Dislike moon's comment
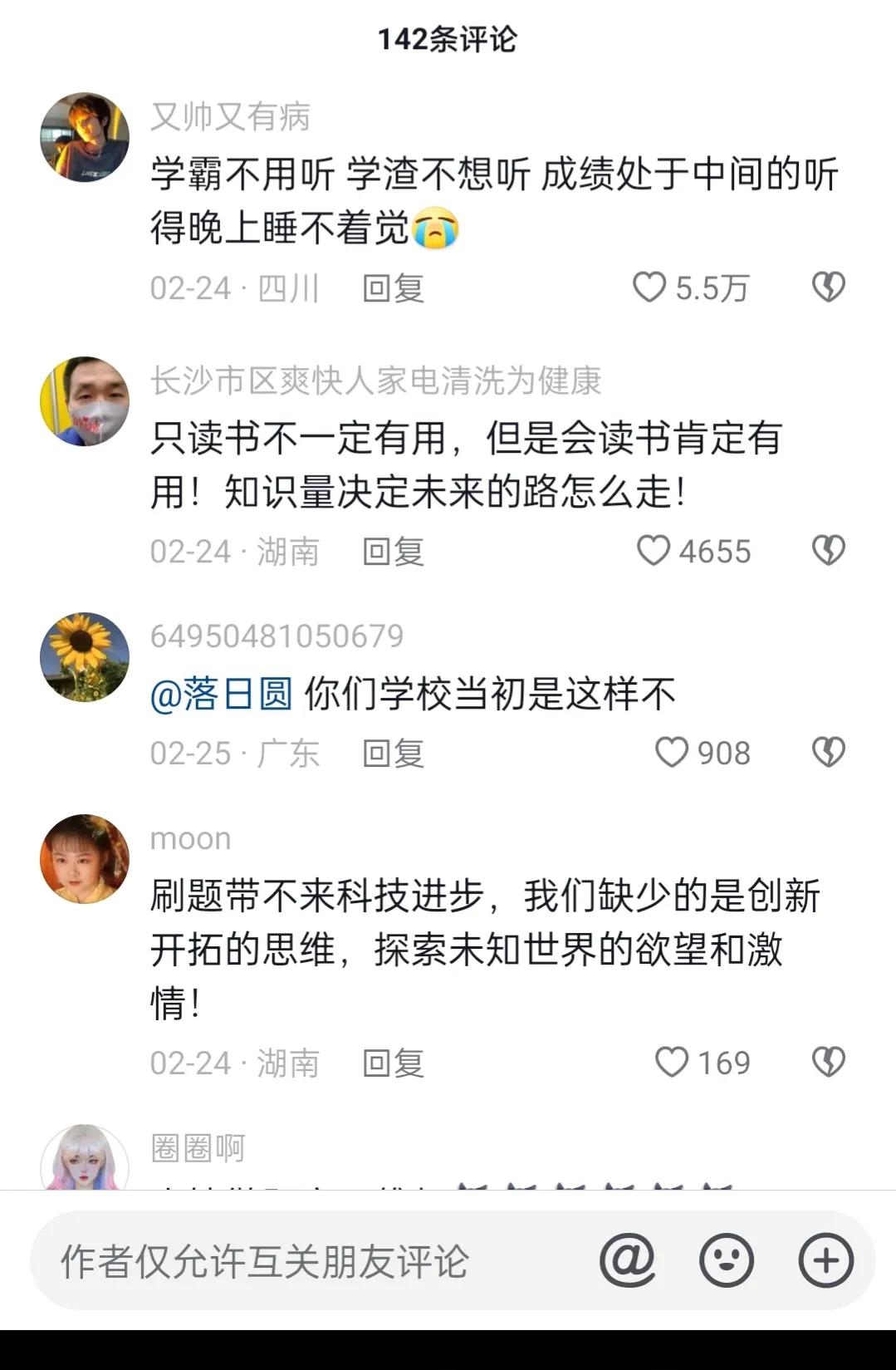Viewport: 896px width, 1370px height. tap(828, 1062)
